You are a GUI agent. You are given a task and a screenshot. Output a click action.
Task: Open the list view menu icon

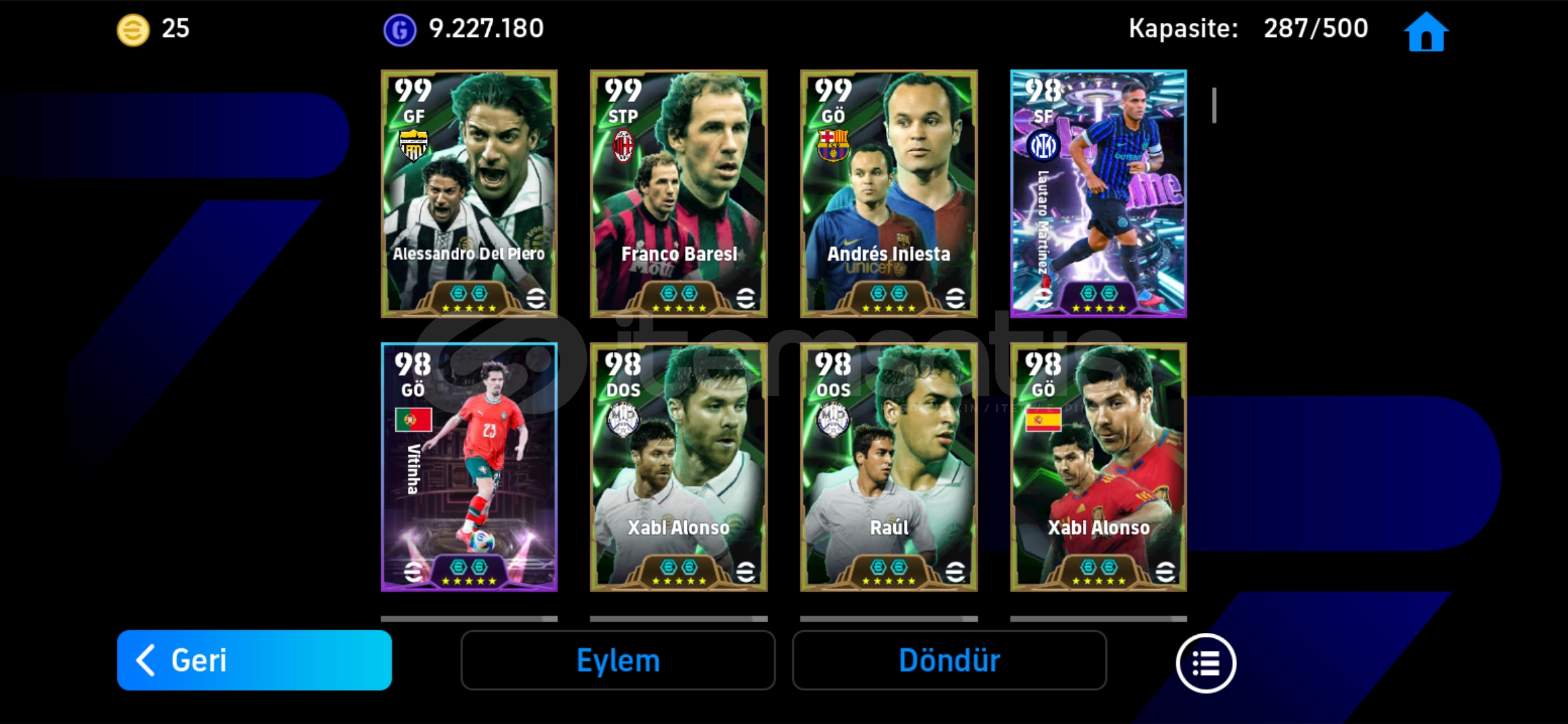(1205, 663)
